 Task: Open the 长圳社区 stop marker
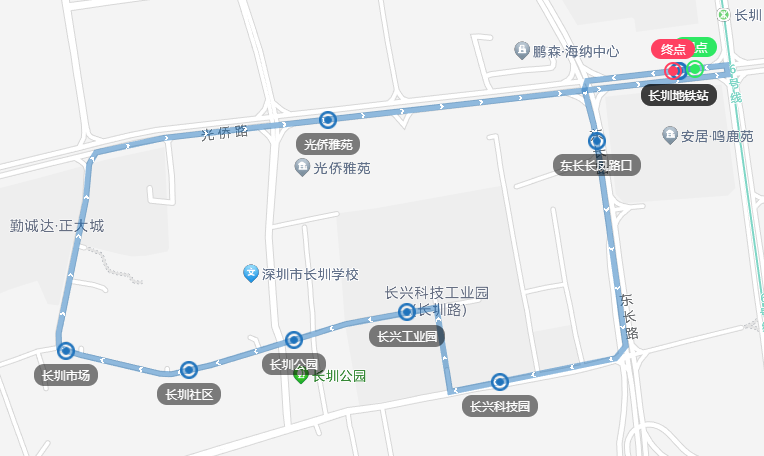(189, 370)
